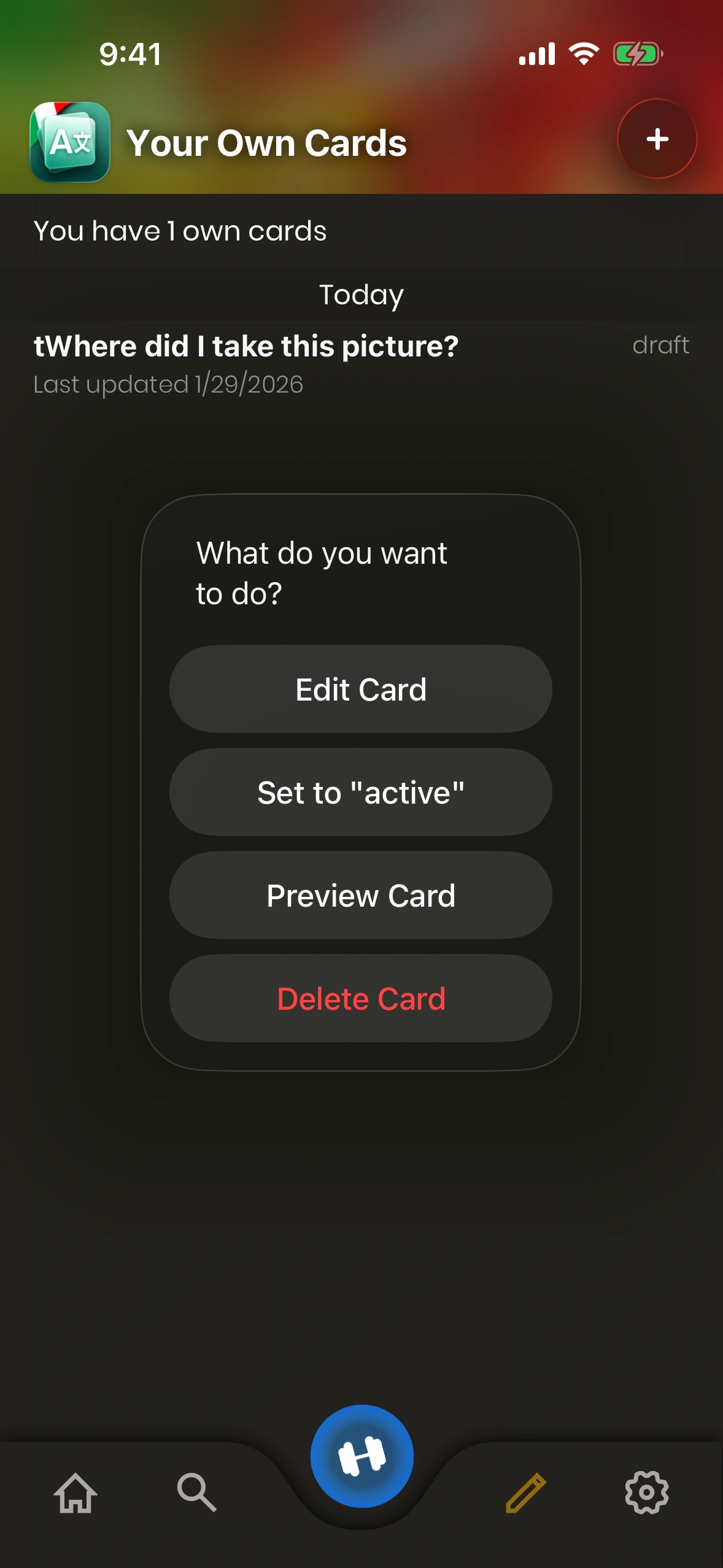Screen dimensions: 723x1568
Task: Open the Settings gear tab
Action: [x=646, y=1492]
